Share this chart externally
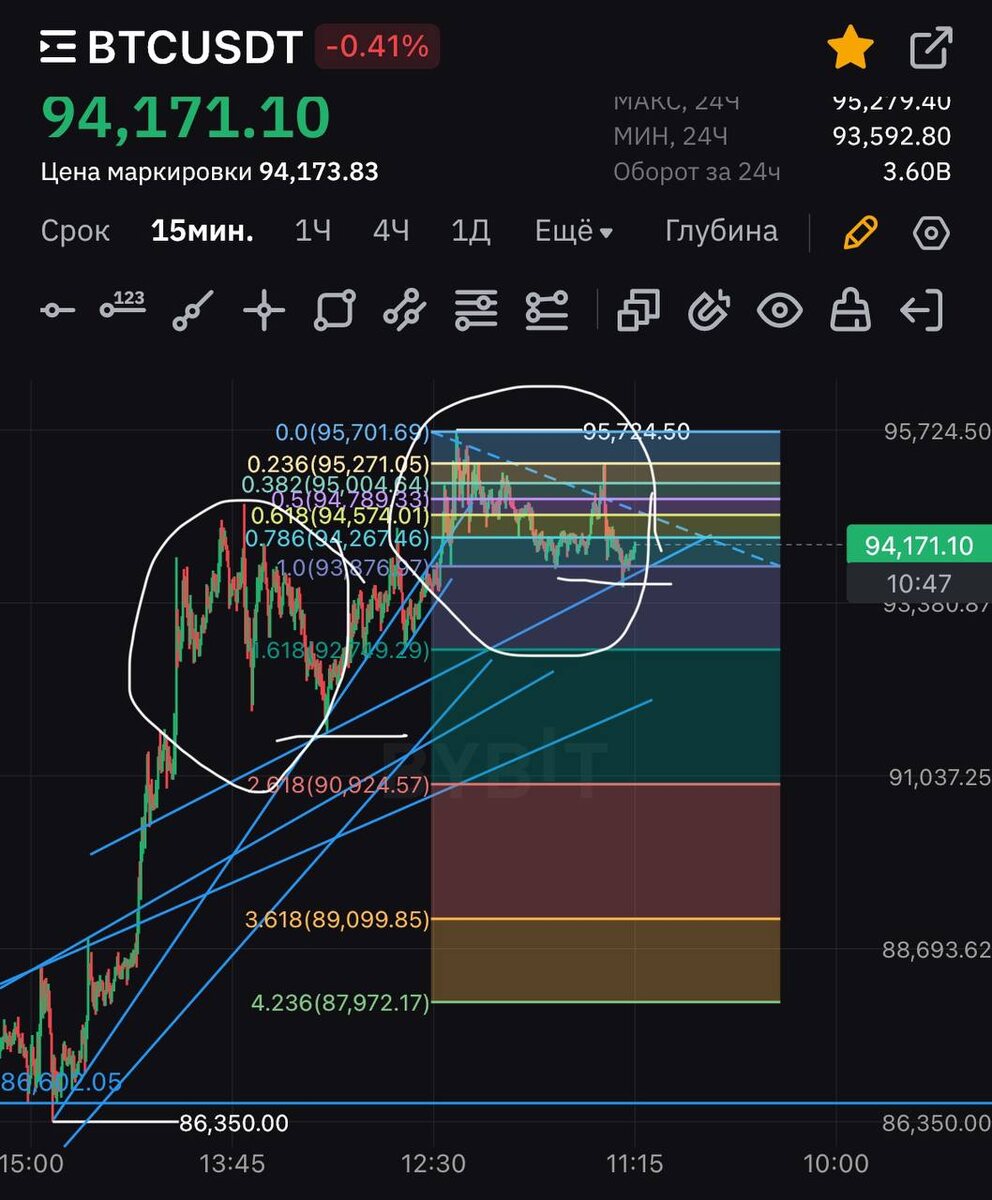The width and height of the screenshot is (992, 1200). (930, 49)
